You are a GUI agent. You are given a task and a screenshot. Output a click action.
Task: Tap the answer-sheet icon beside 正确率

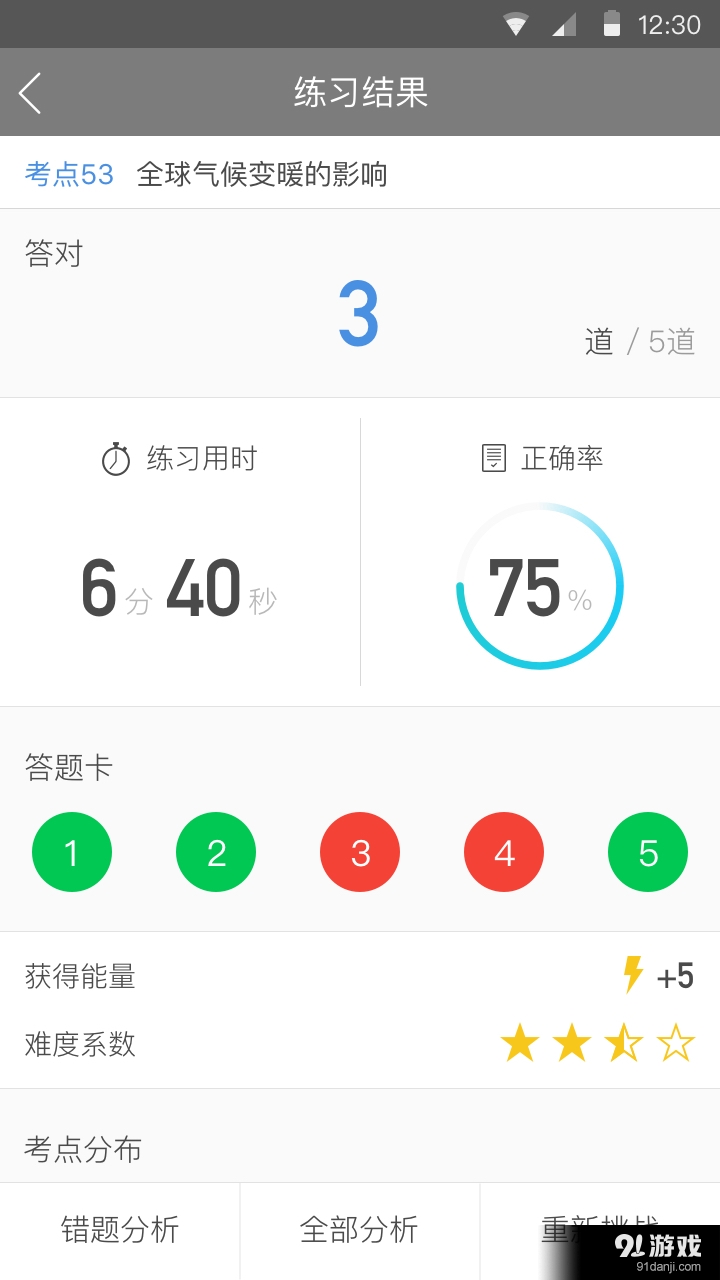tap(492, 458)
